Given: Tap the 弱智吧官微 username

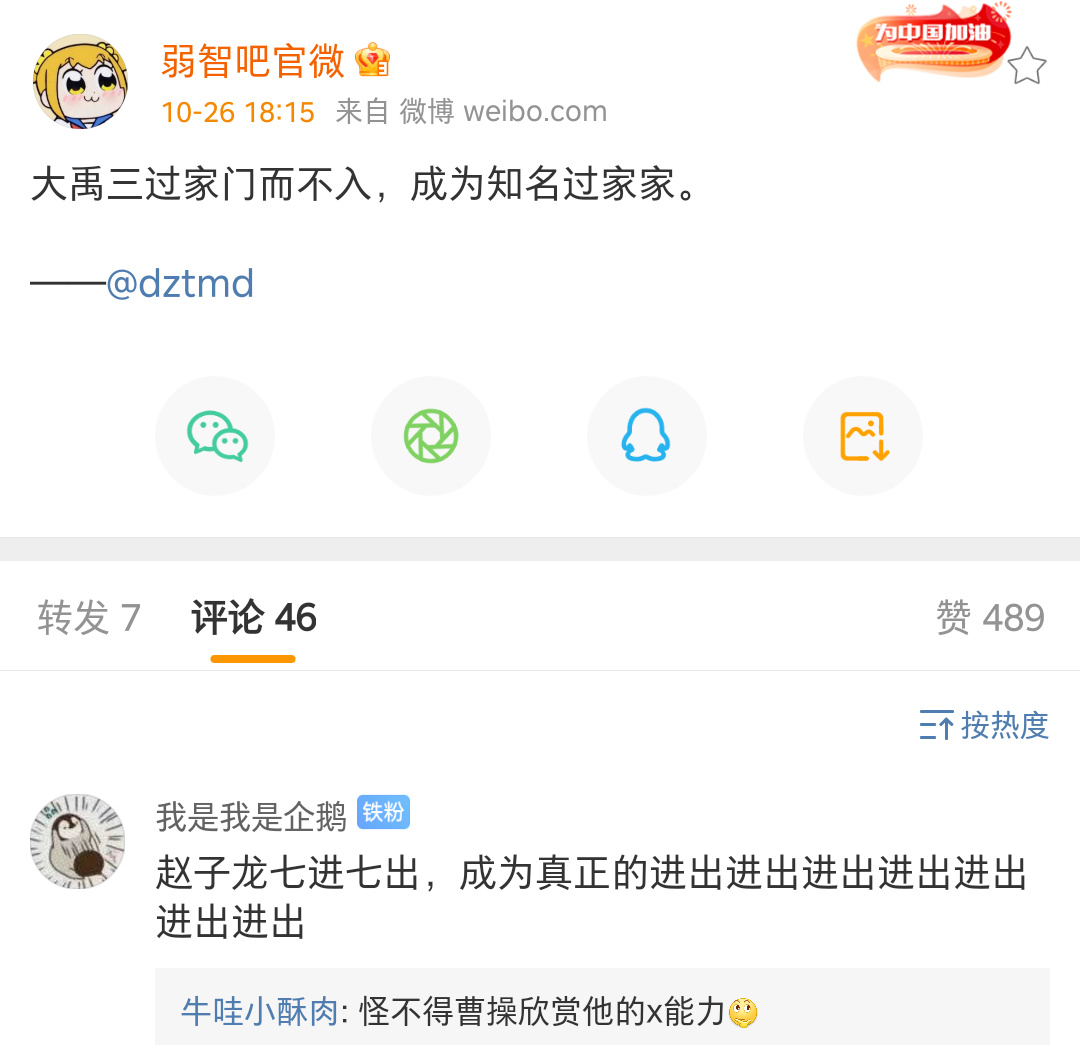Looking at the screenshot, I should 252,62.
